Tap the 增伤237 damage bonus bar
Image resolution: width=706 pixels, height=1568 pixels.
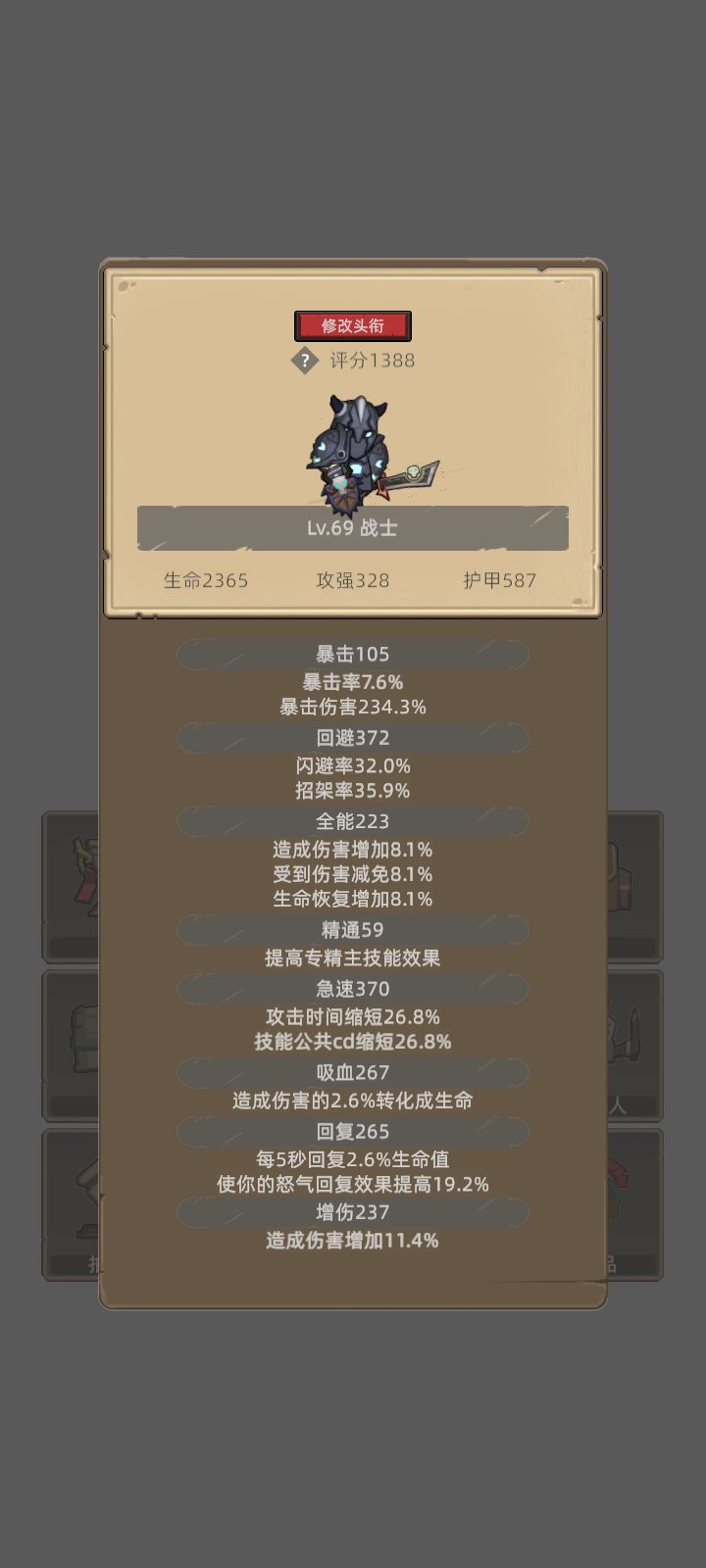[x=351, y=1212]
